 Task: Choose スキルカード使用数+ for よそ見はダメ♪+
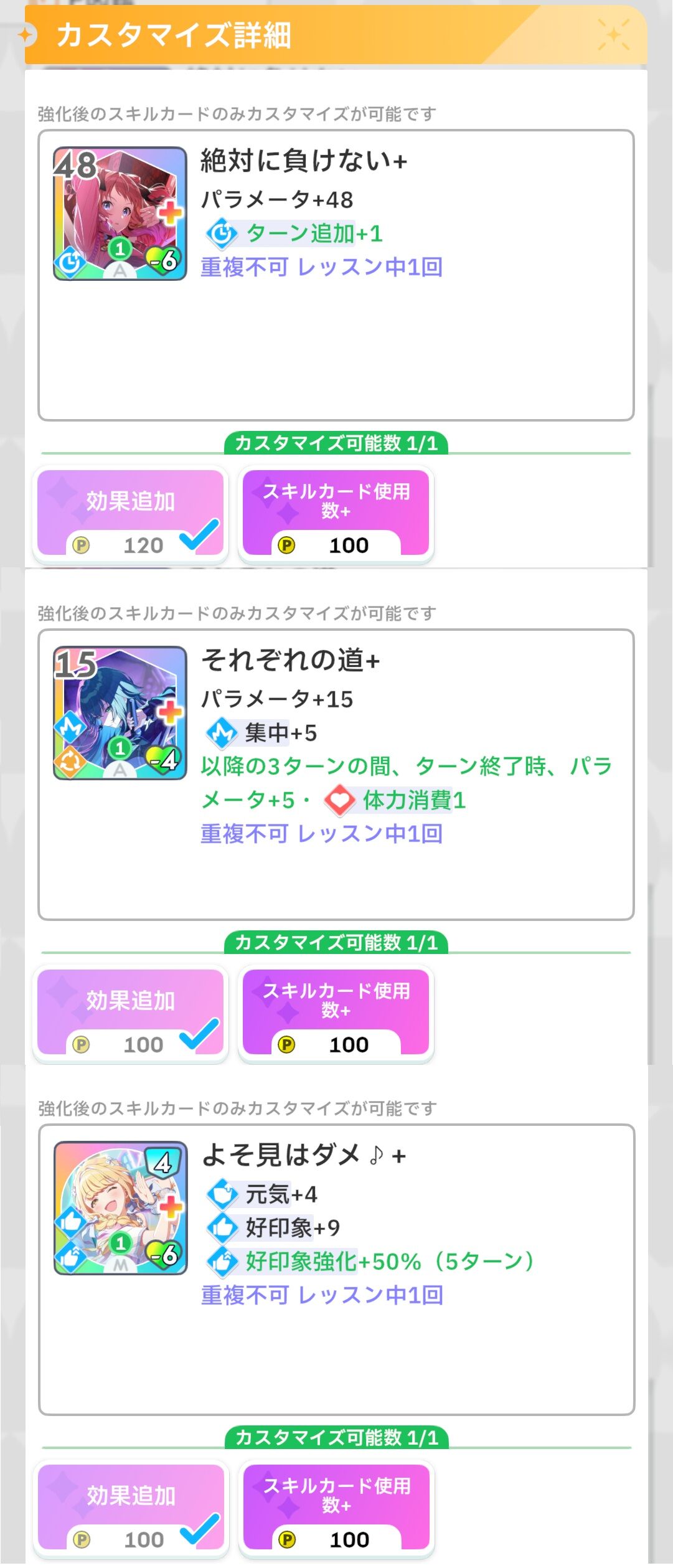(337, 1508)
